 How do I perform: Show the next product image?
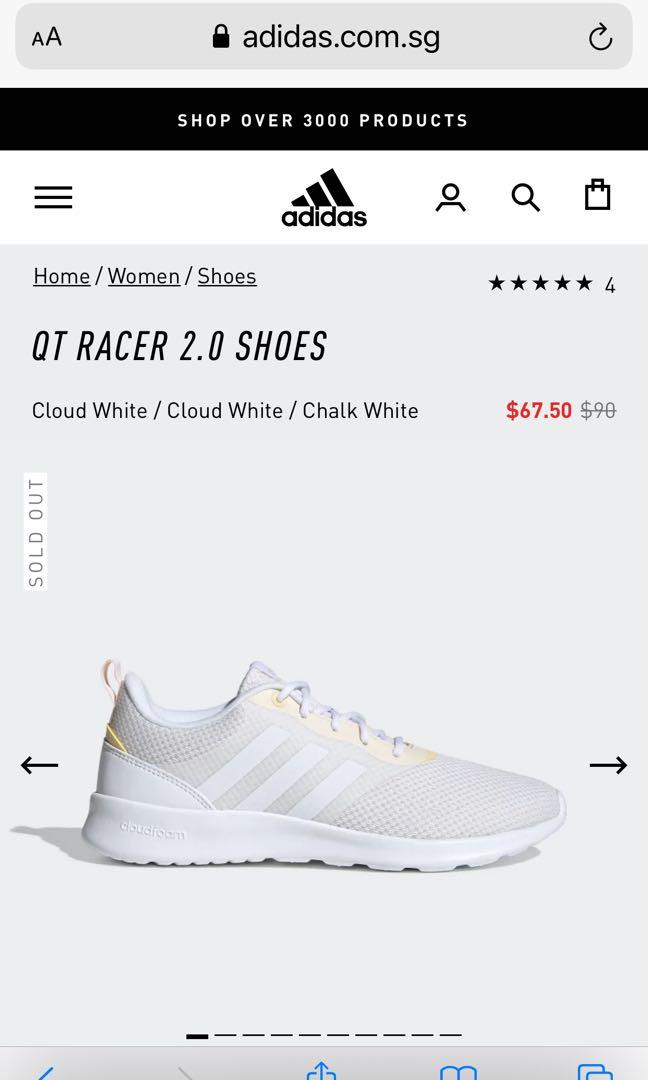click(x=607, y=765)
